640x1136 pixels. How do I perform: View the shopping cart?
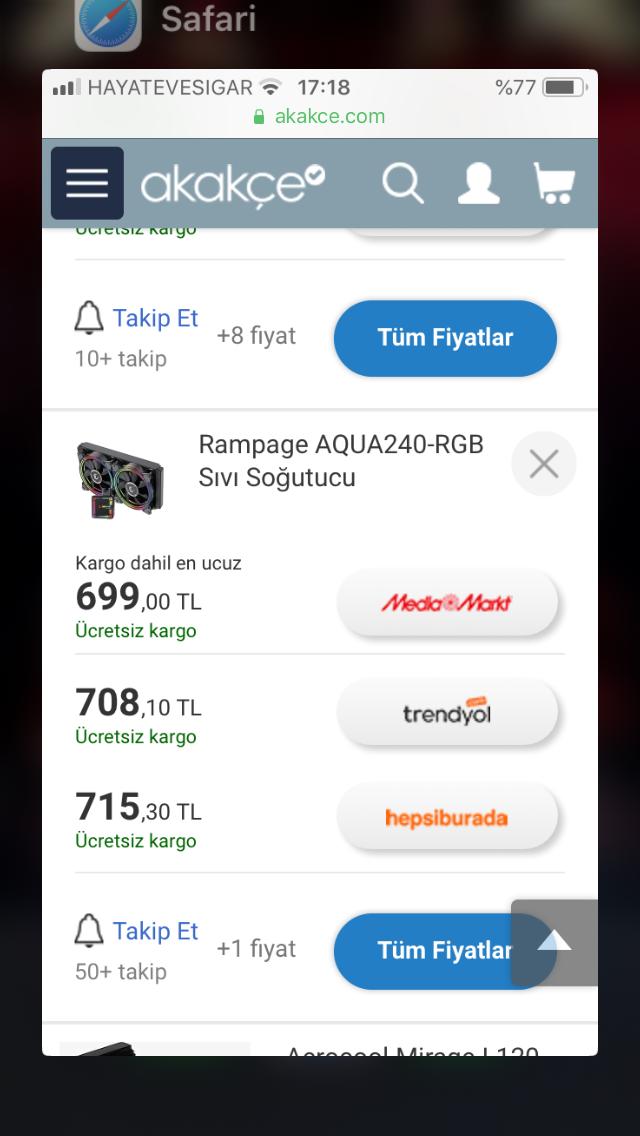click(554, 183)
